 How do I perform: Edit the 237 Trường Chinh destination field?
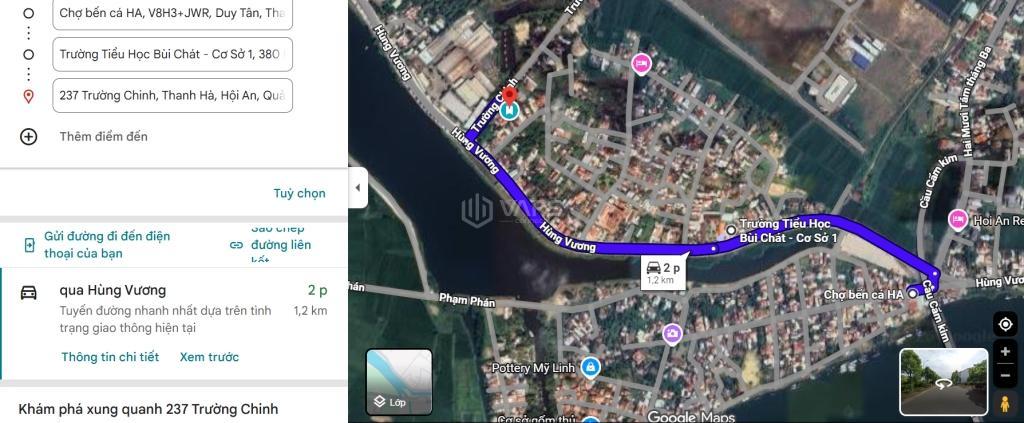point(173,96)
